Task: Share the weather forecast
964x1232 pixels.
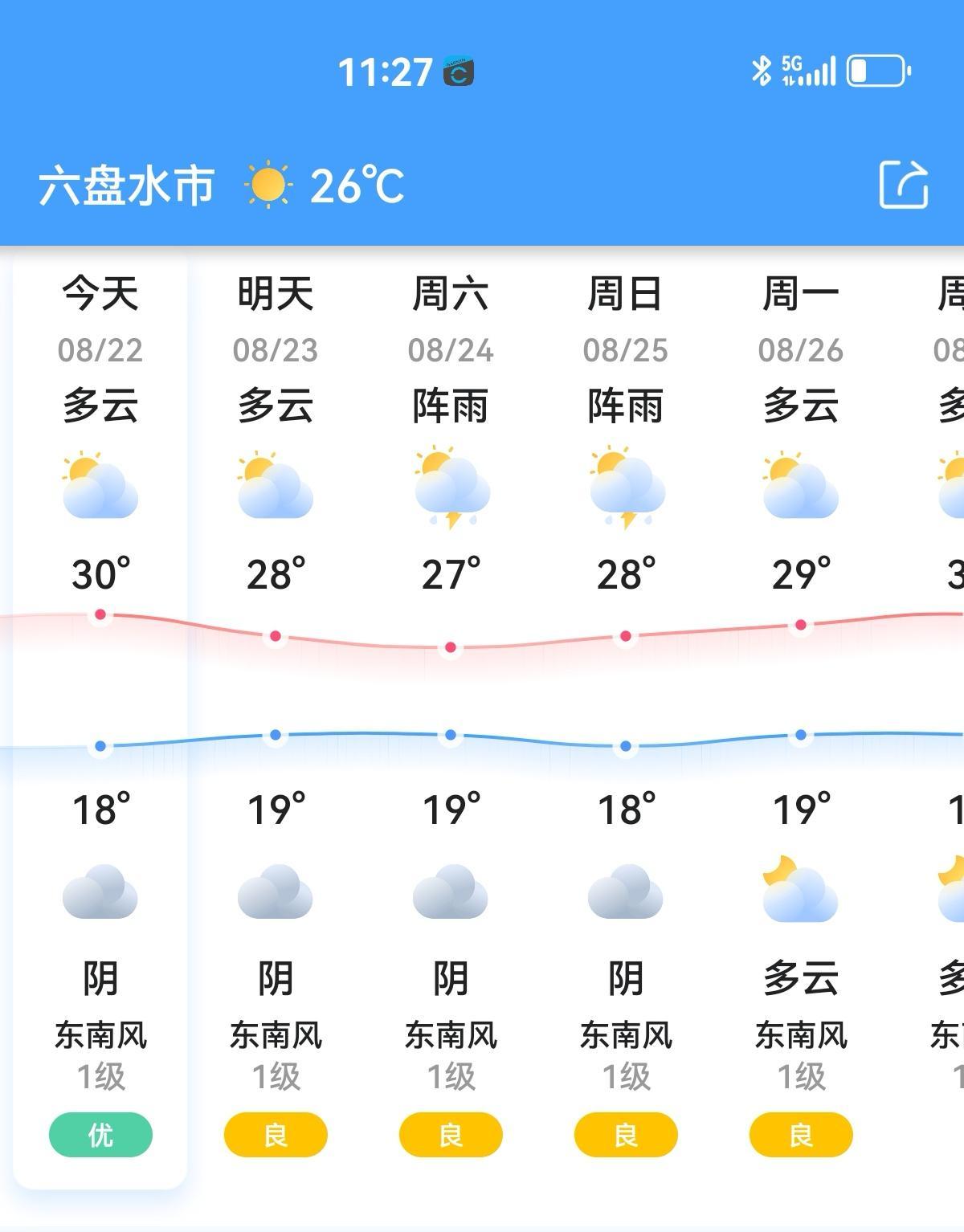Action: click(904, 185)
